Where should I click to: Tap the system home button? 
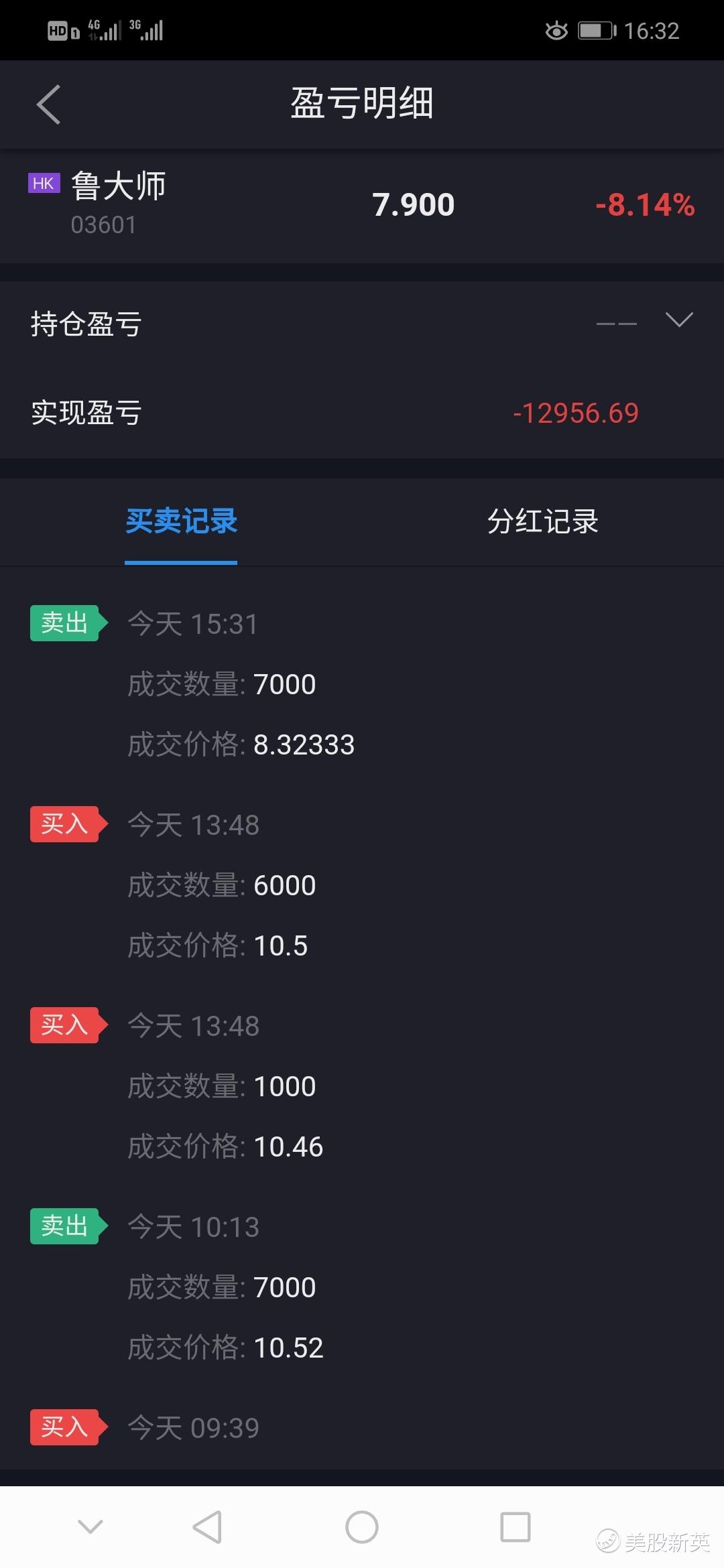pos(362,1527)
